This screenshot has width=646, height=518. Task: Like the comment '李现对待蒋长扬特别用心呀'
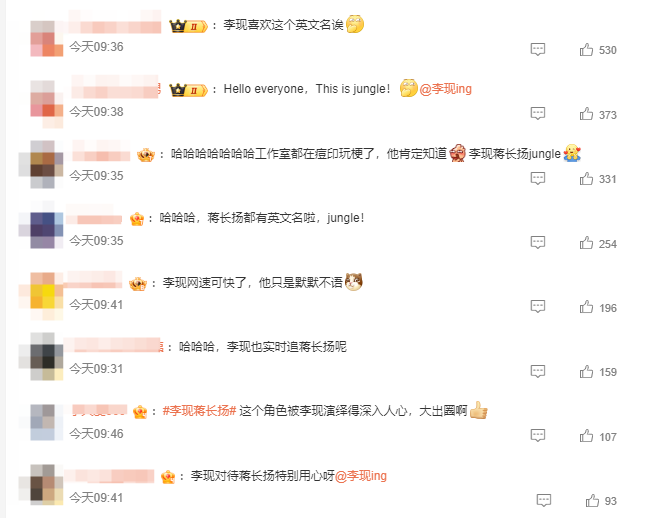pyautogui.click(x=592, y=500)
